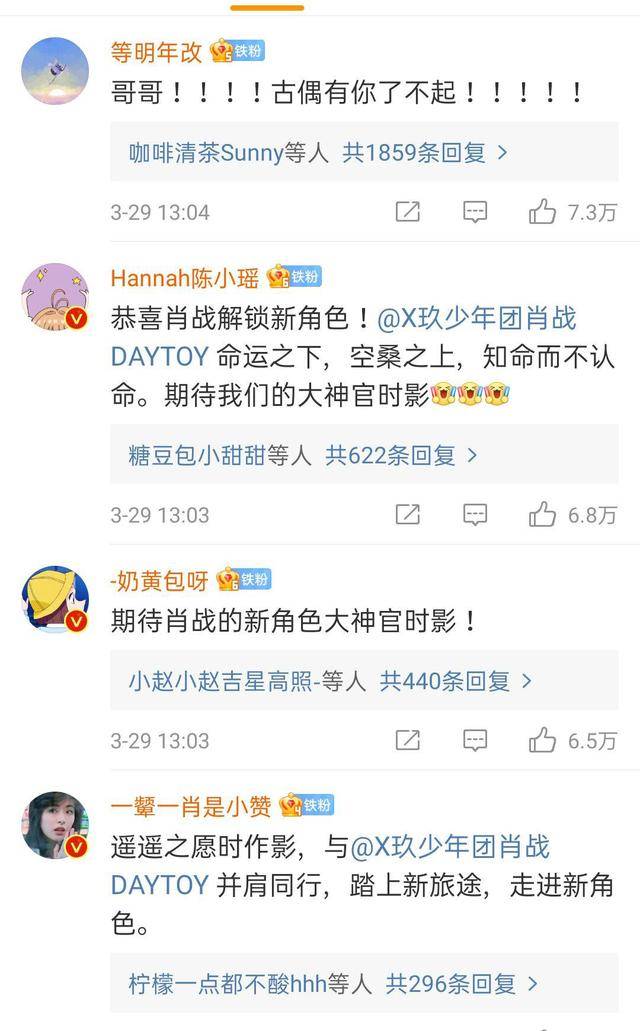This screenshot has height=1031, width=640.
Task: Expand the 1859 replies under 等明年改's comment
Action: [318, 153]
